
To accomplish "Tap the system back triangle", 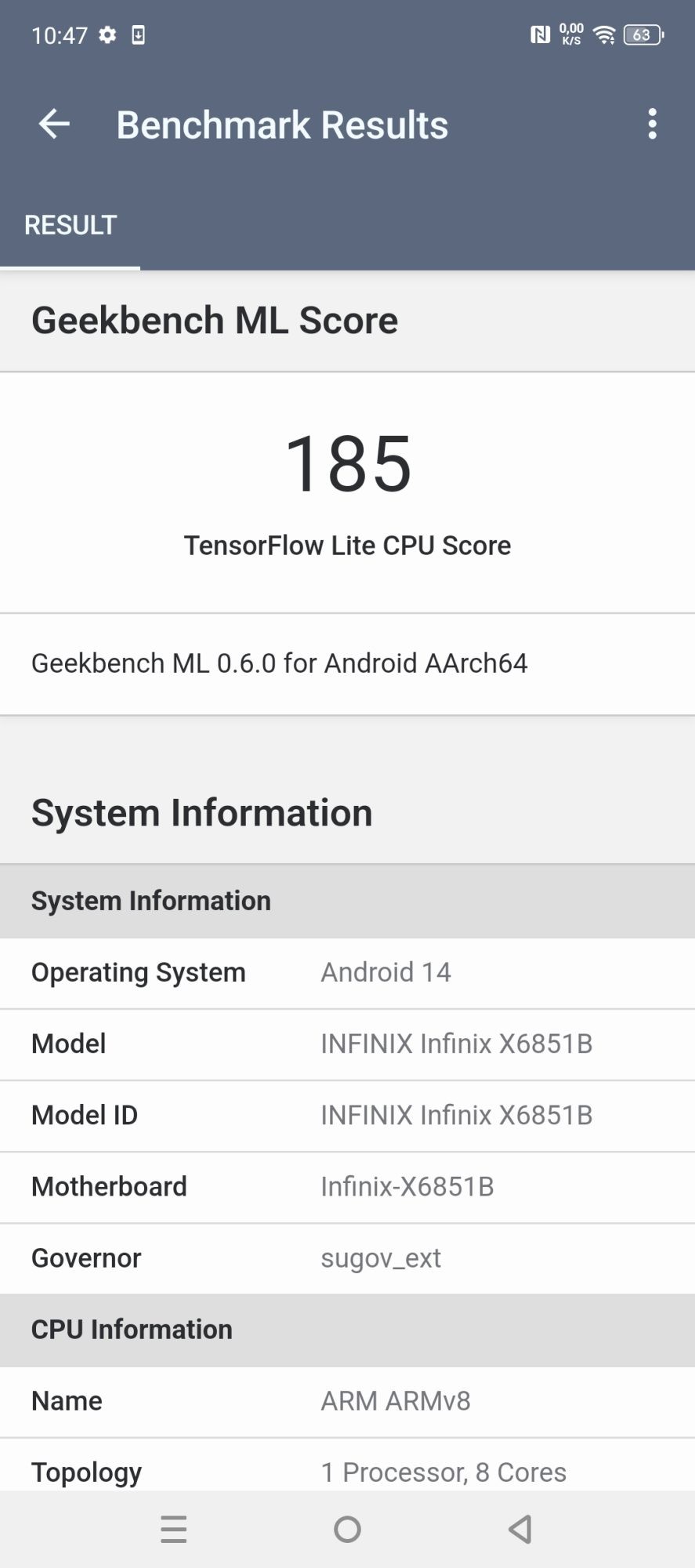I will click(520, 1529).
